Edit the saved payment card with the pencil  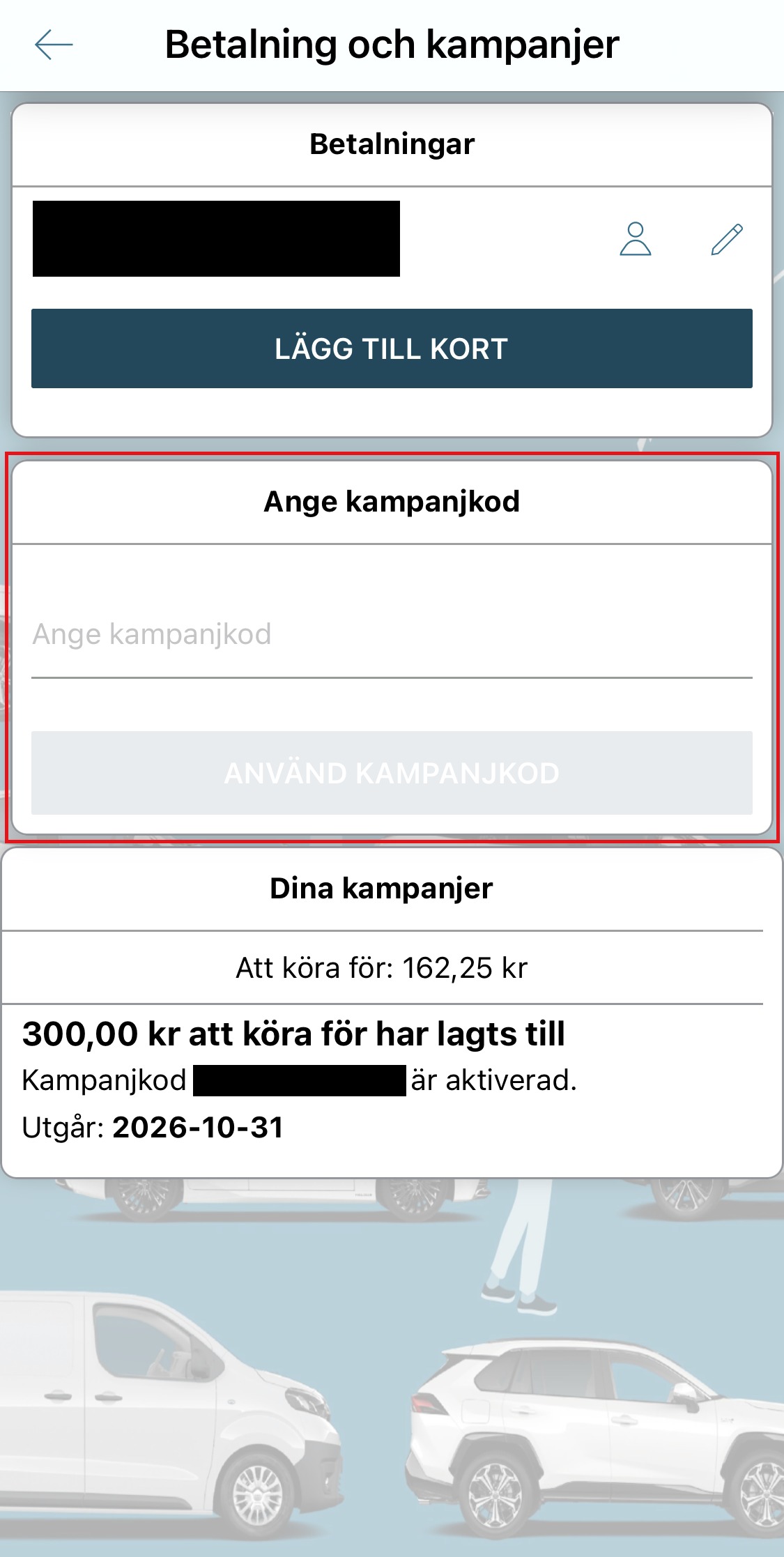pos(726,239)
